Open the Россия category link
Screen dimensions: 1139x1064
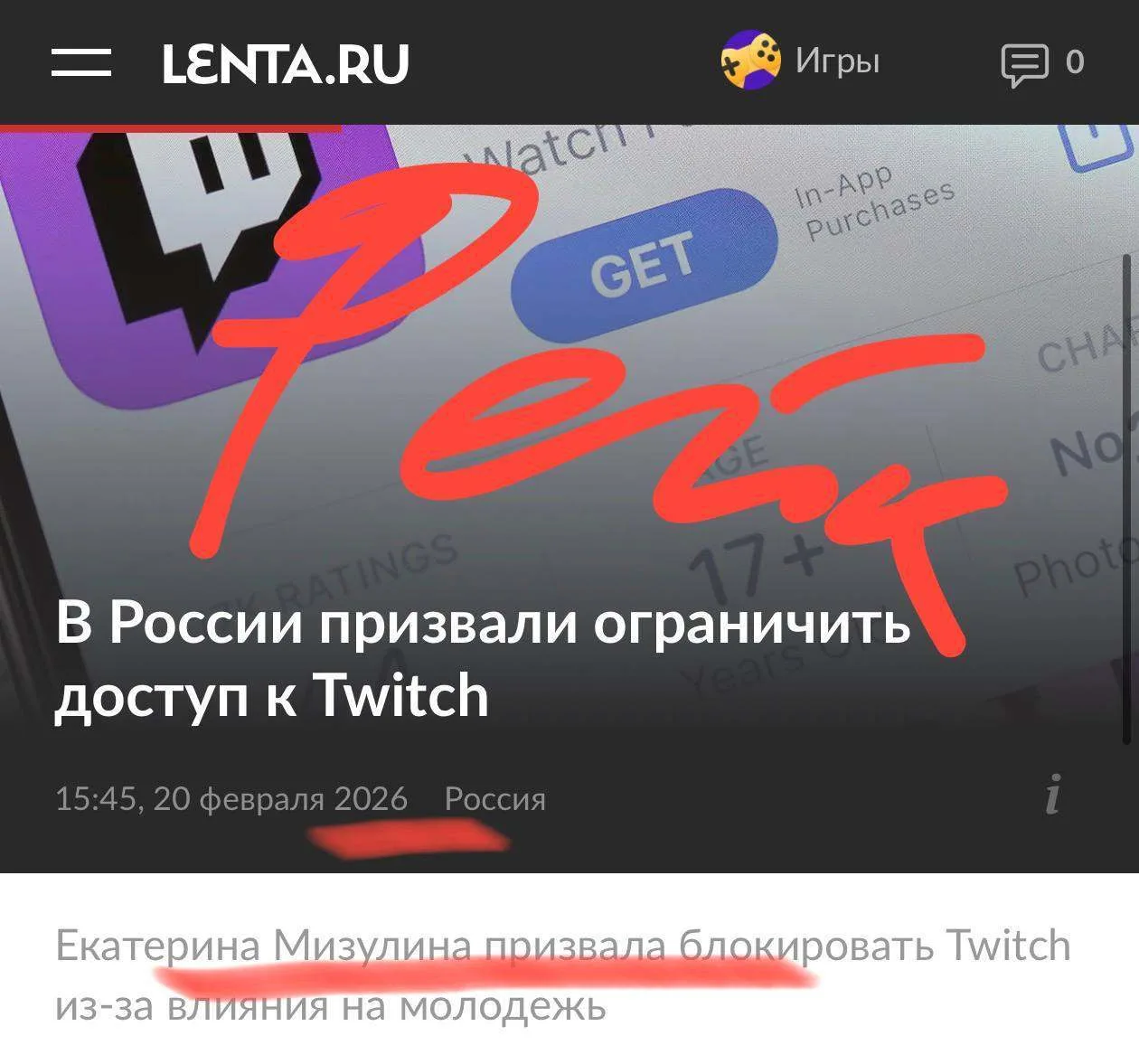tap(495, 799)
